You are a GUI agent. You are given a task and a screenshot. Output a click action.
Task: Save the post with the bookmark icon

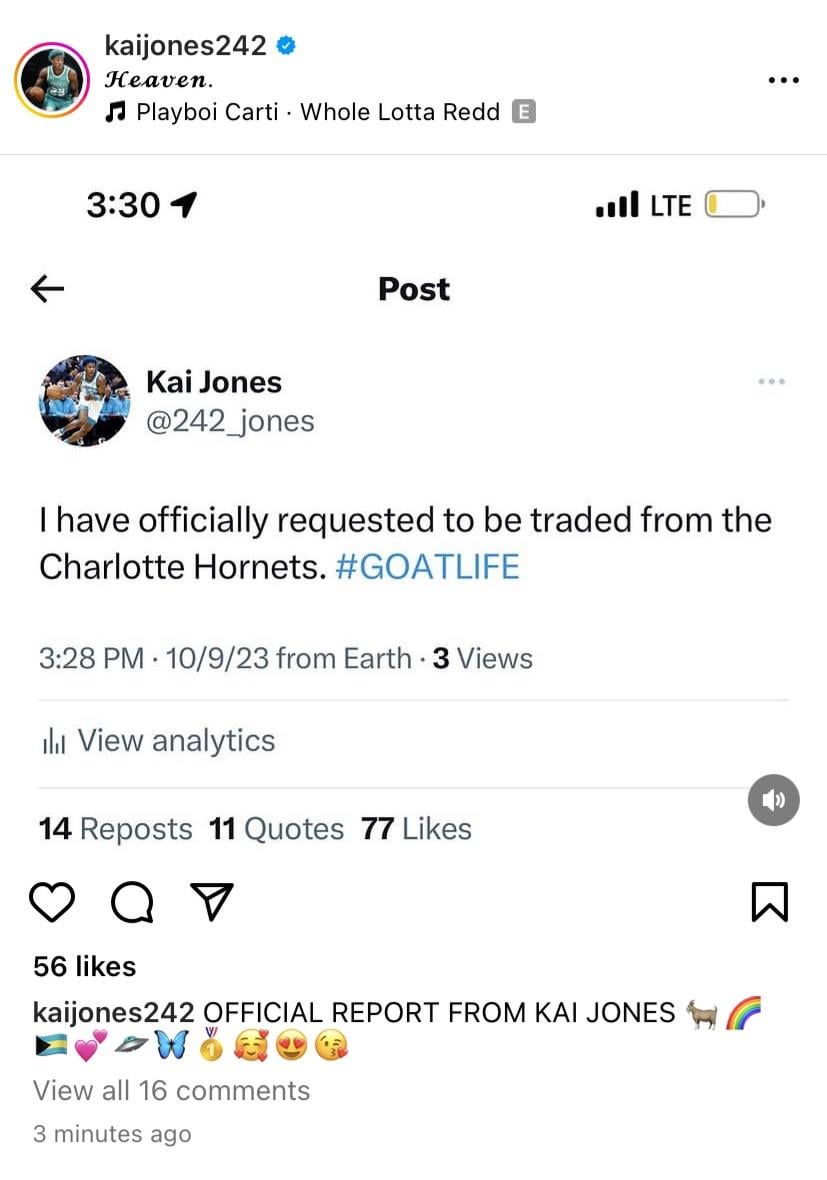[x=769, y=902]
